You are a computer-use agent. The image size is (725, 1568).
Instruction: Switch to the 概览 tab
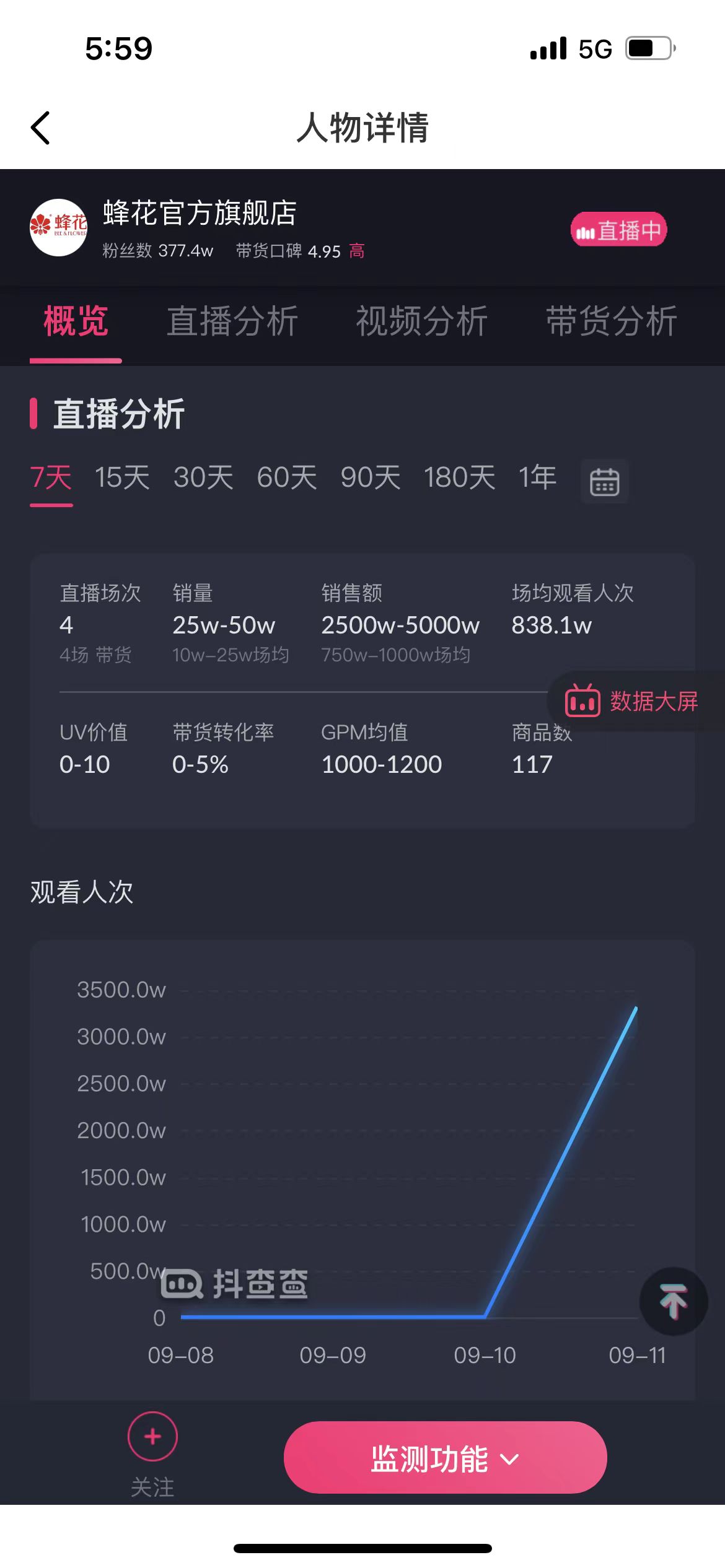pyautogui.click(x=76, y=321)
